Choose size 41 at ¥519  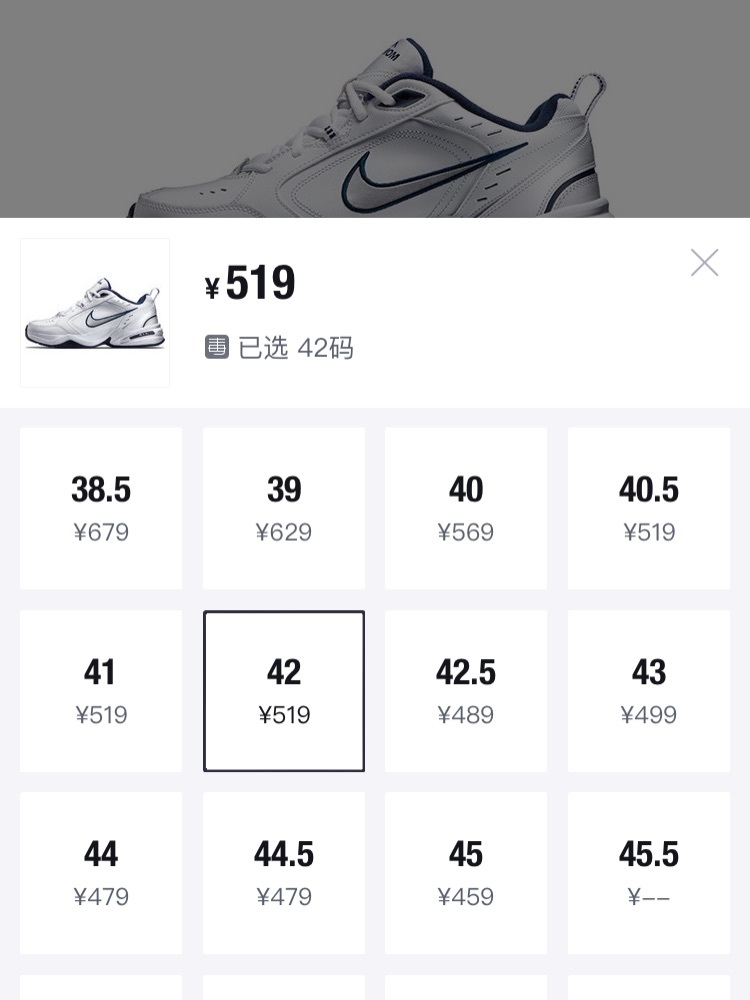[101, 691]
